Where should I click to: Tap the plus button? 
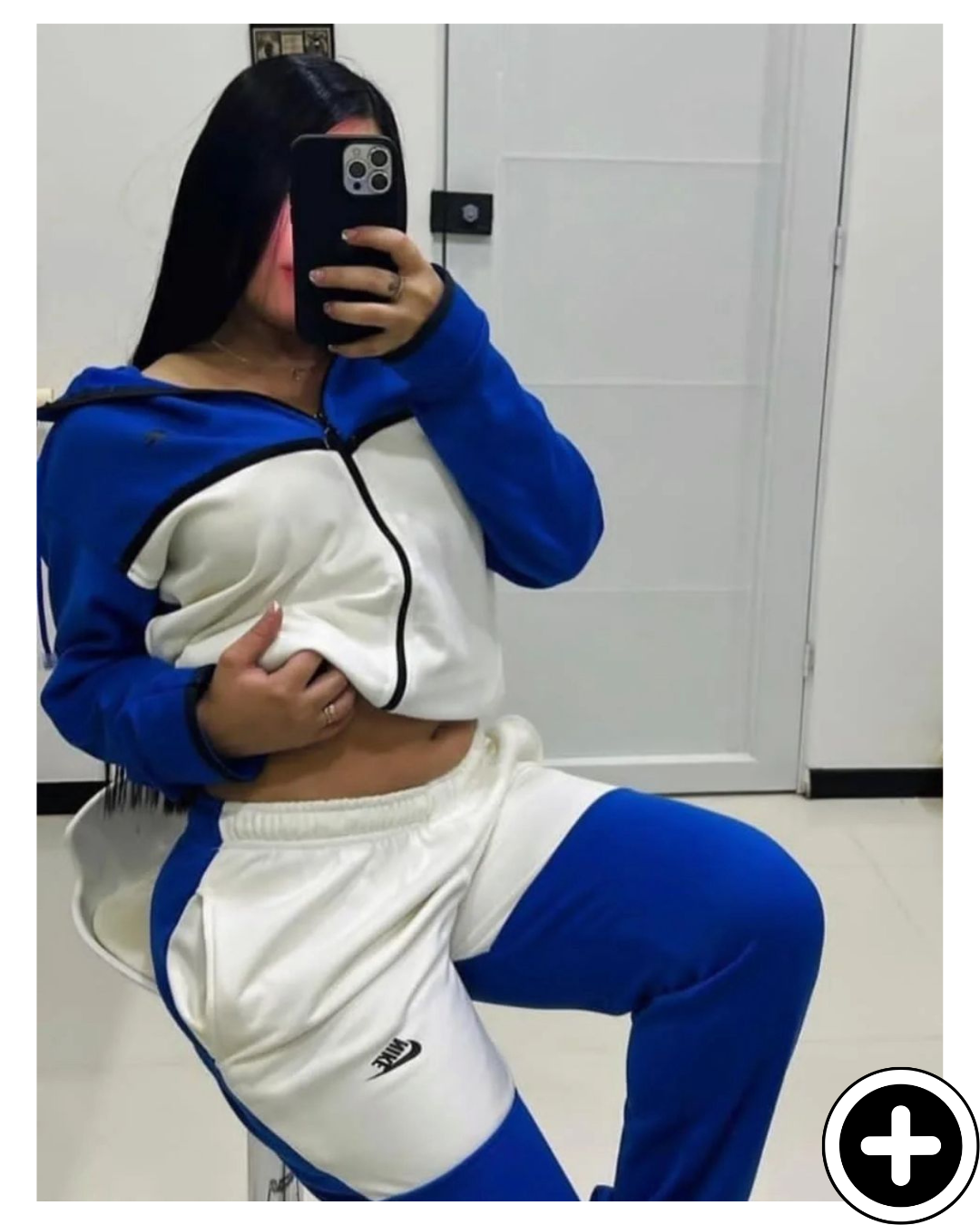coord(899,1144)
